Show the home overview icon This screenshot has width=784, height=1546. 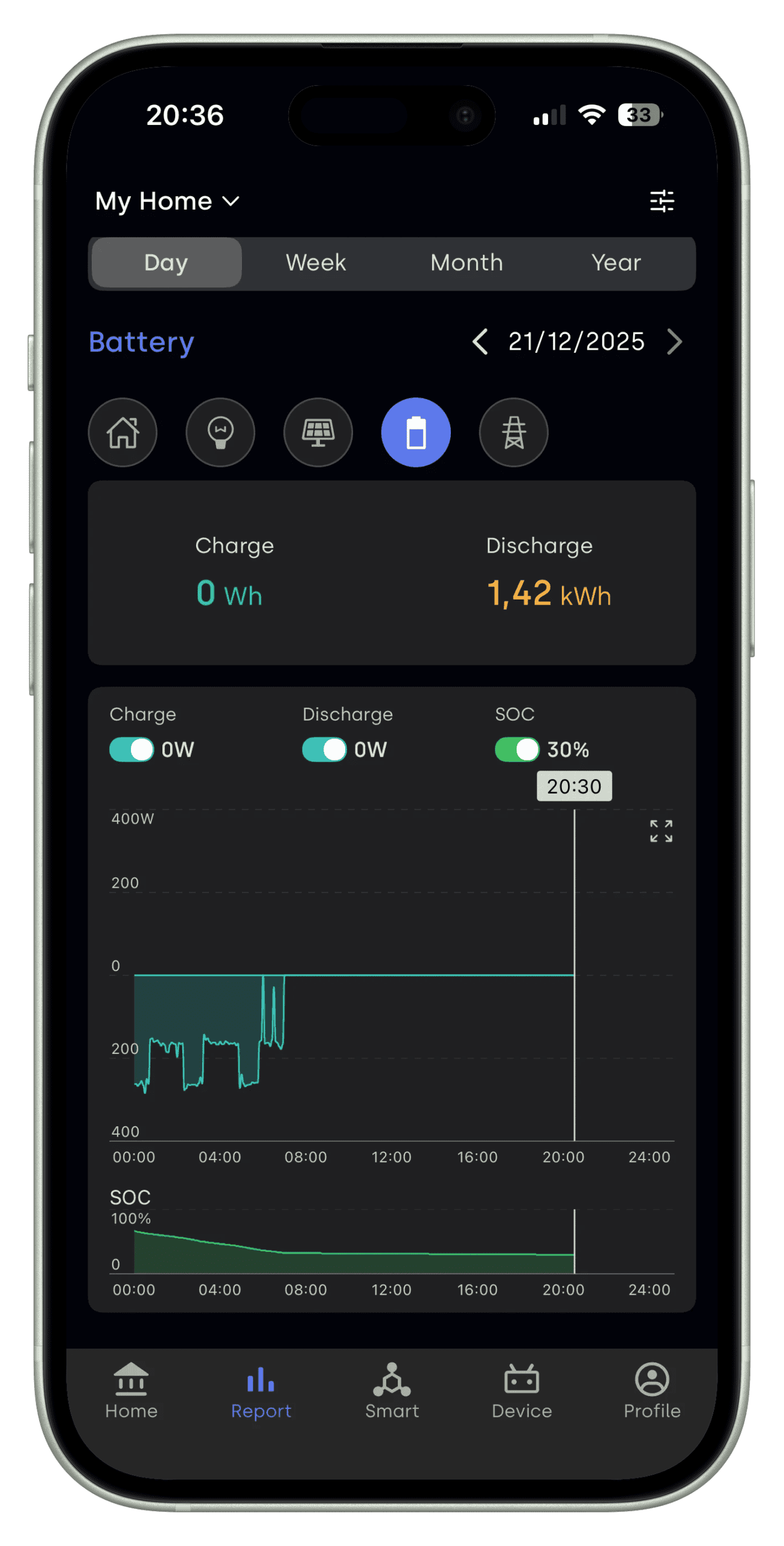[x=123, y=432]
